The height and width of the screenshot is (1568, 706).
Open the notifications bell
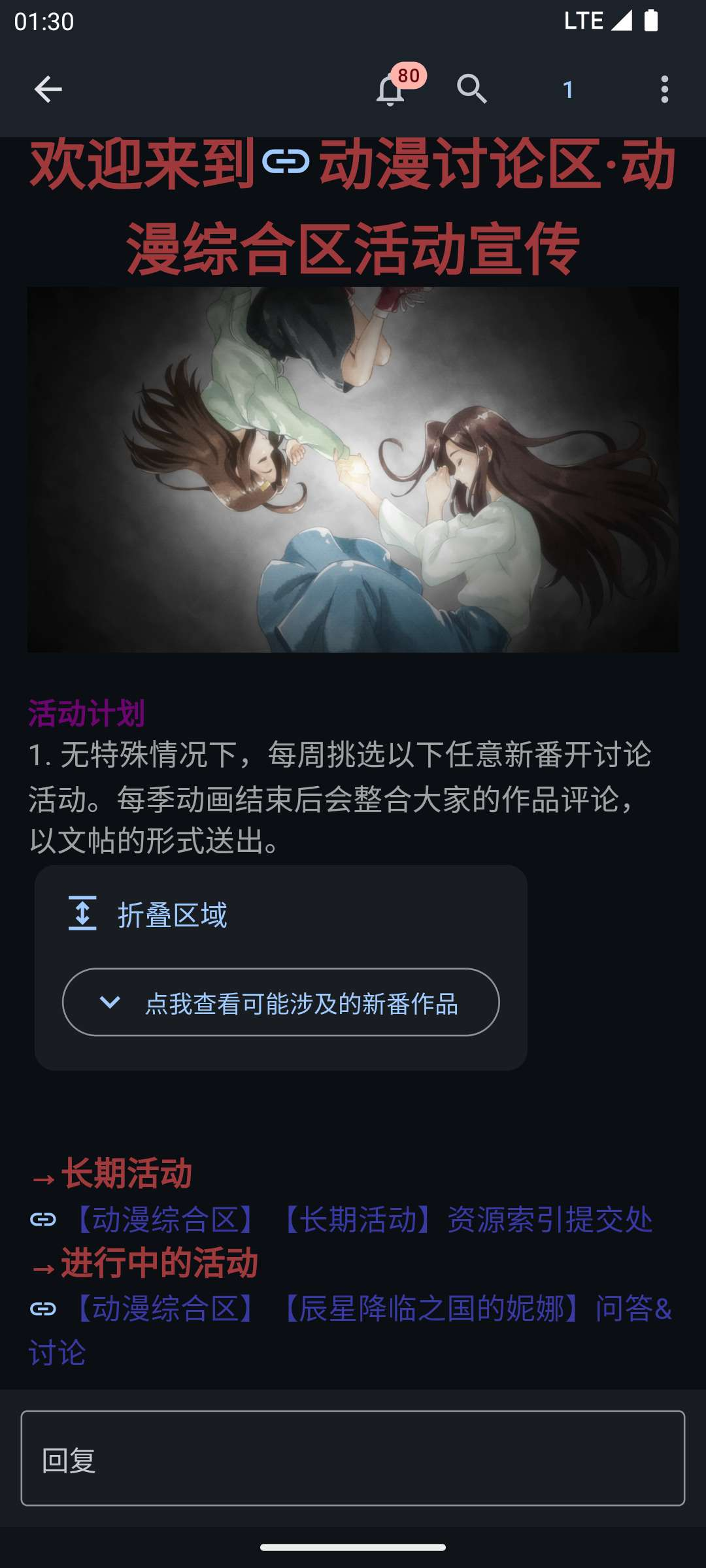click(x=391, y=90)
